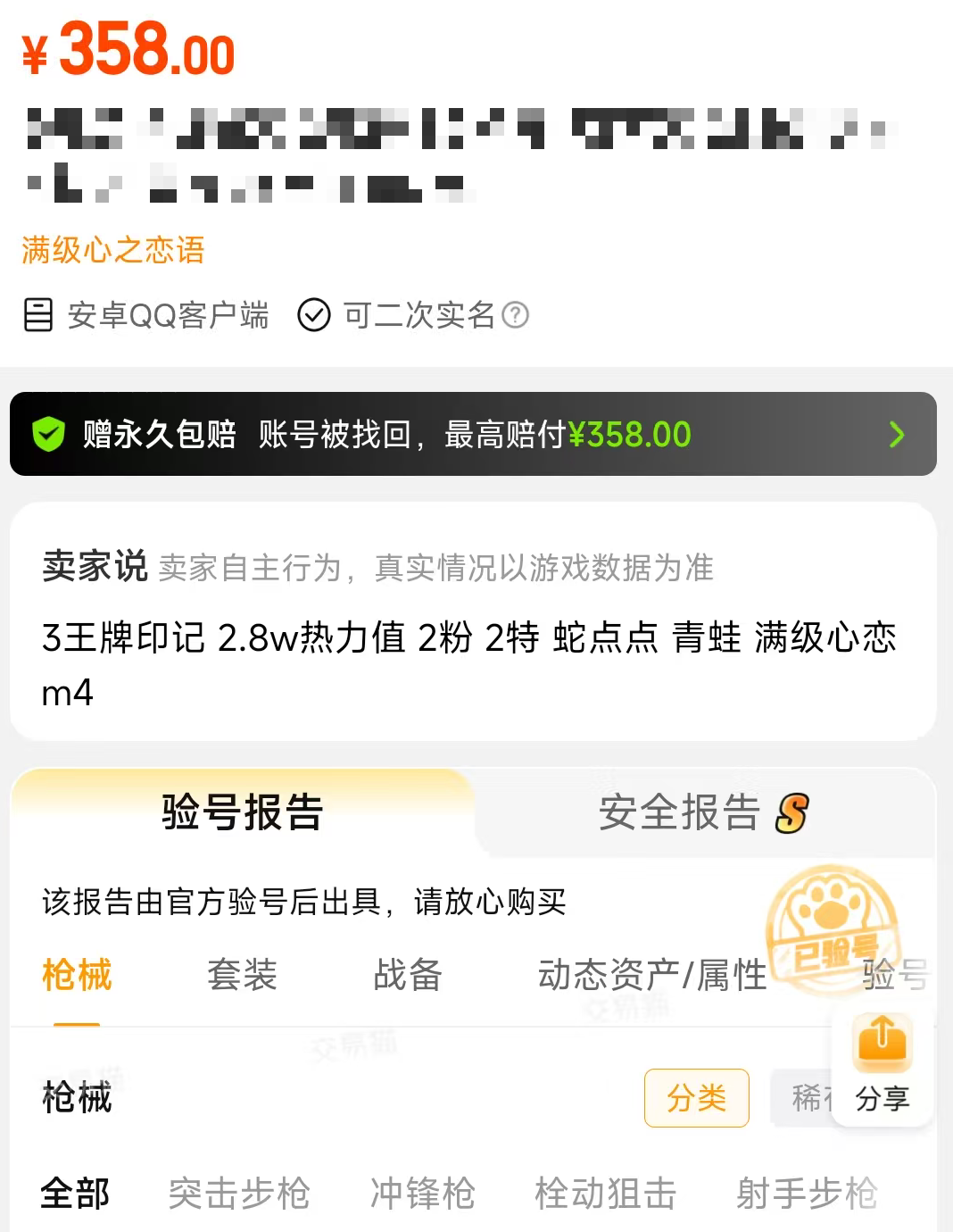
Task: Filter weapons by 冲锋枪
Action: pos(422,1193)
